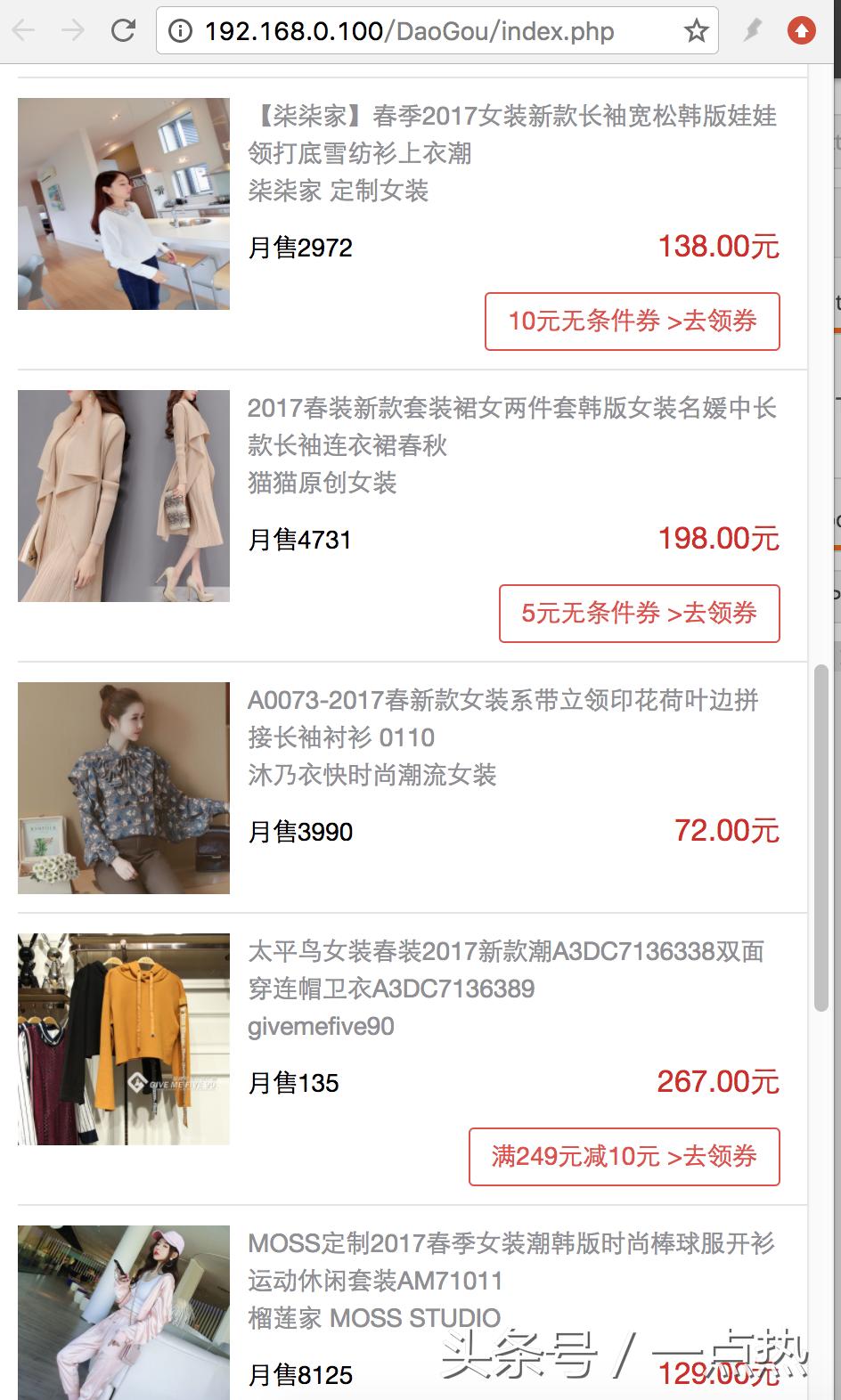Image resolution: width=841 pixels, height=1400 pixels.
Task: Claim the 10元无条件券 coupon via 去领券
Action: pyautogui.click(x=632, y=322)
